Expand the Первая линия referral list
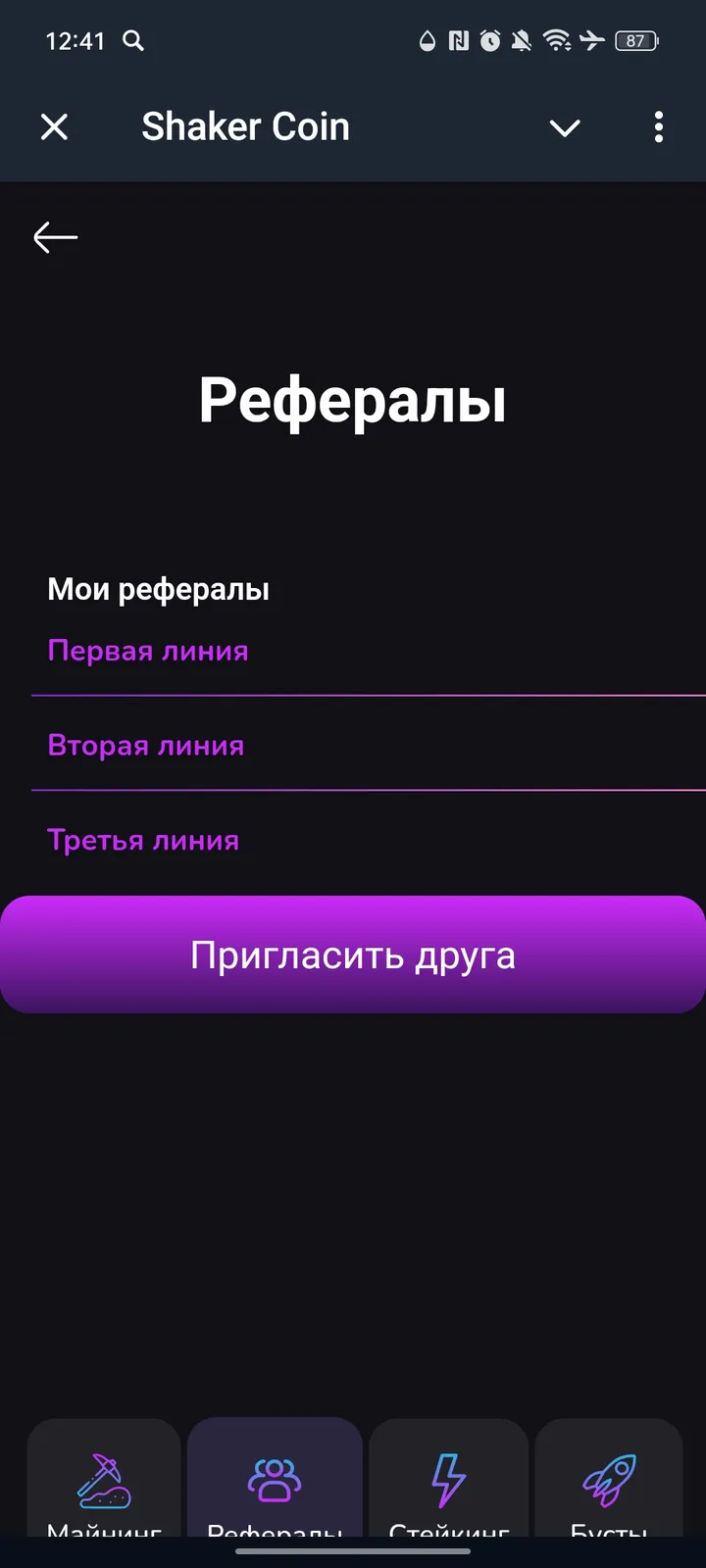 click(148, 650)
